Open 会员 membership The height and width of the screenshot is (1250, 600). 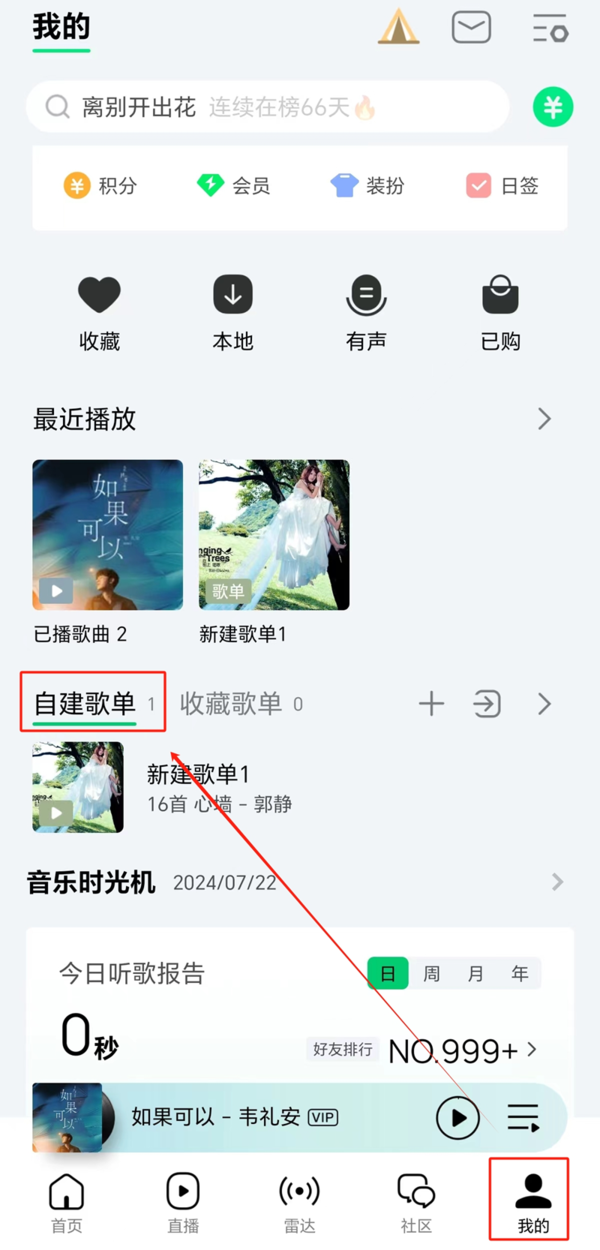pyautogui.click(x=233, y=186)
